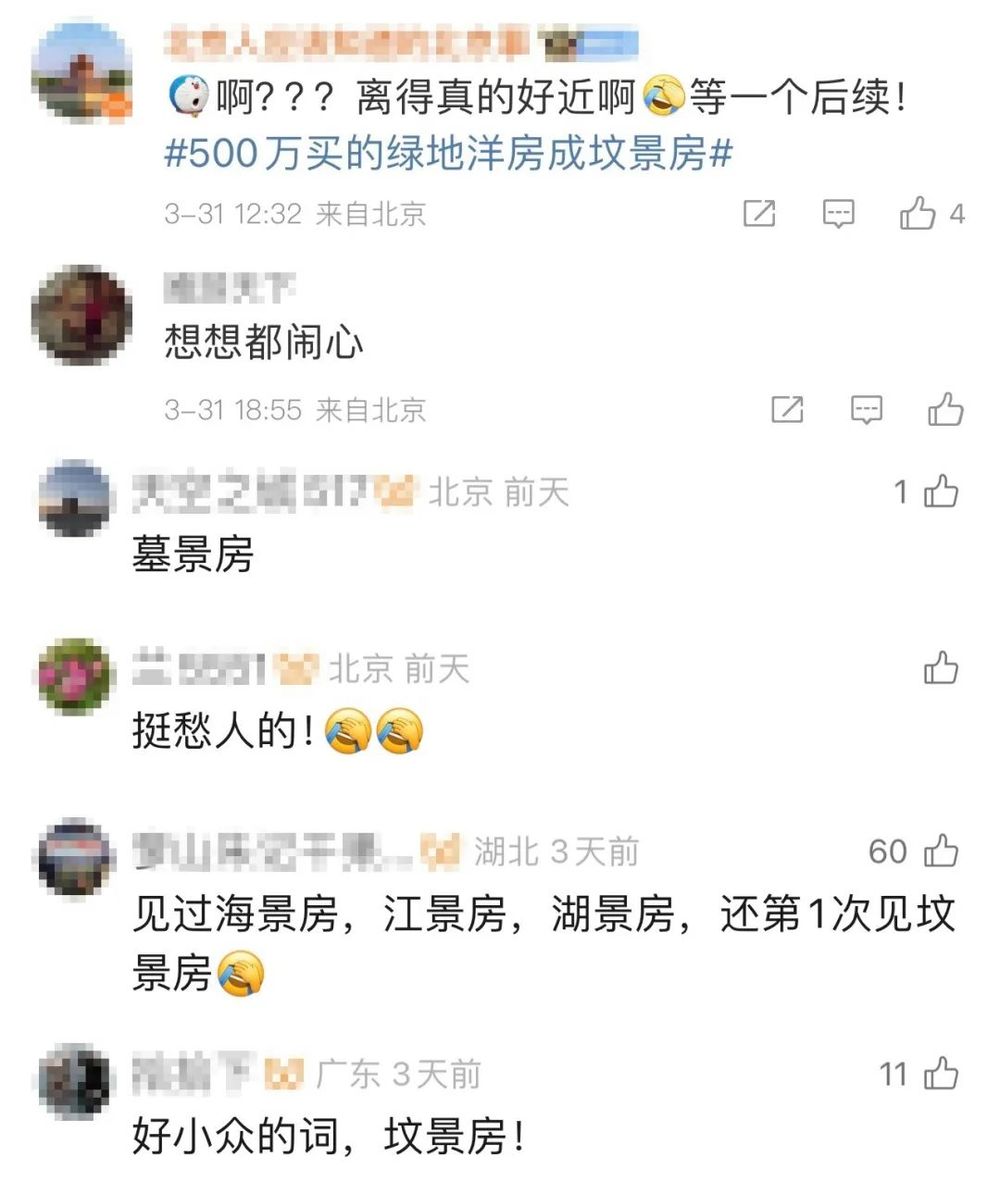Like the comment 墓景房
This screenshot has width=1000, height=1194.
pyautogui.click(x=941, y=492)
